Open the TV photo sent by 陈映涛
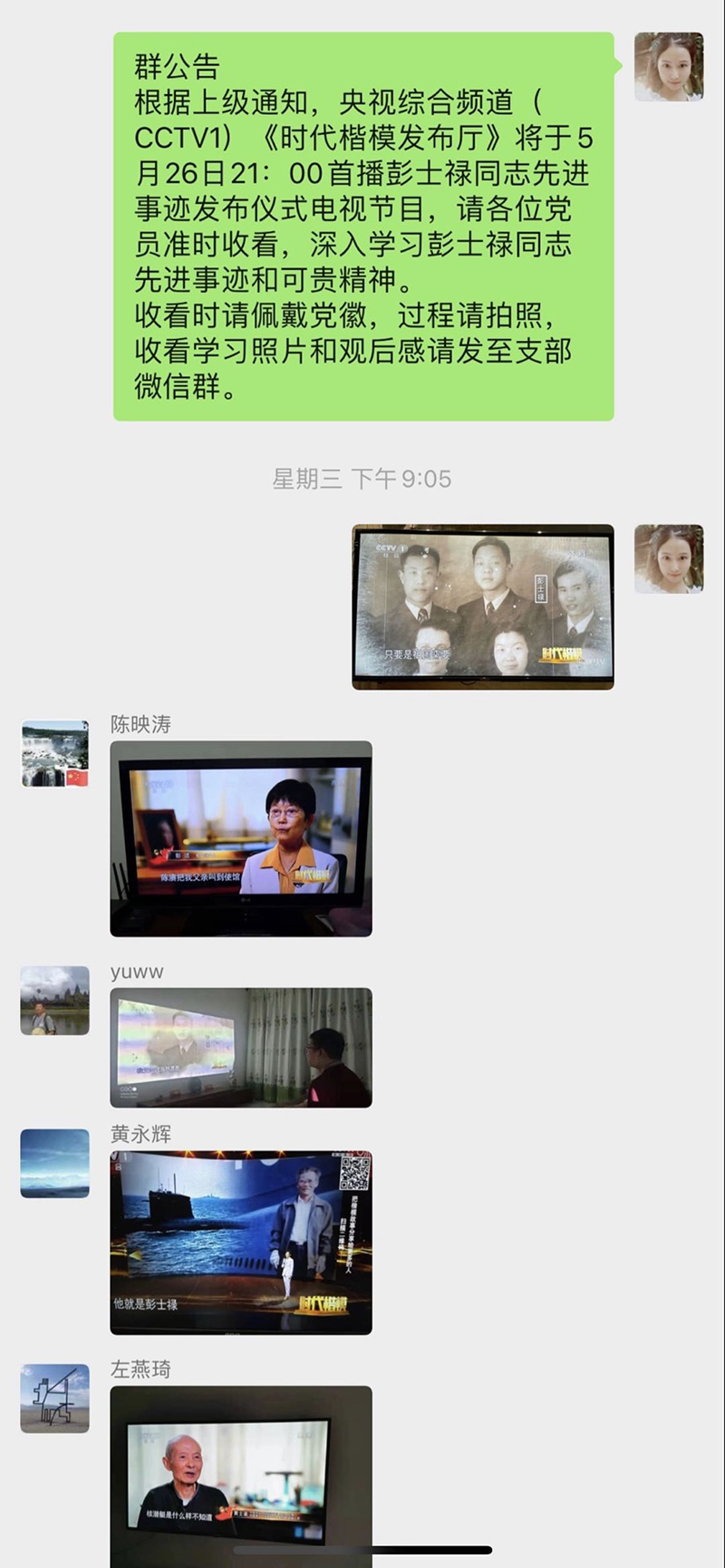The image size is (725, 1568). click(x=241, y=838)
